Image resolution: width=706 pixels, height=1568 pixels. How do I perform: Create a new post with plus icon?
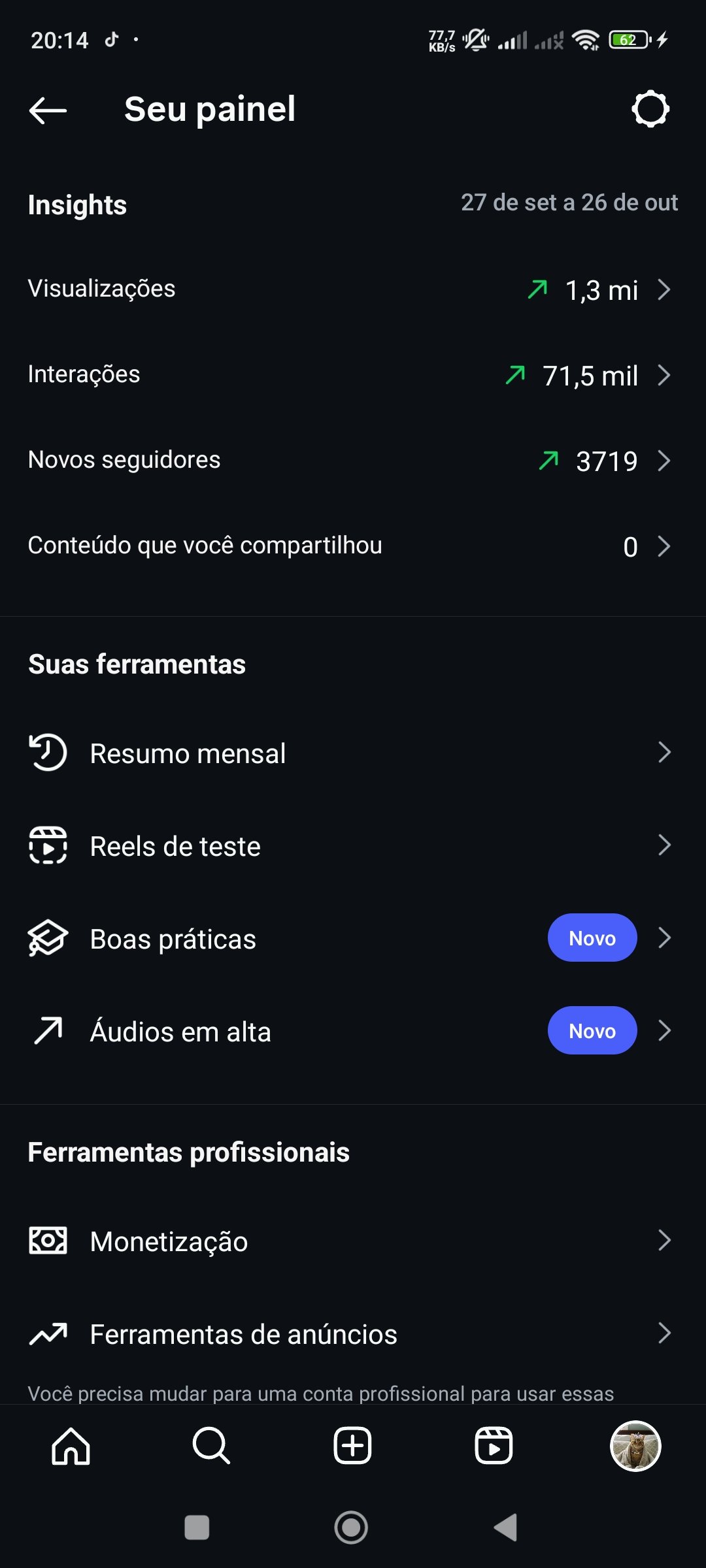353,1446
